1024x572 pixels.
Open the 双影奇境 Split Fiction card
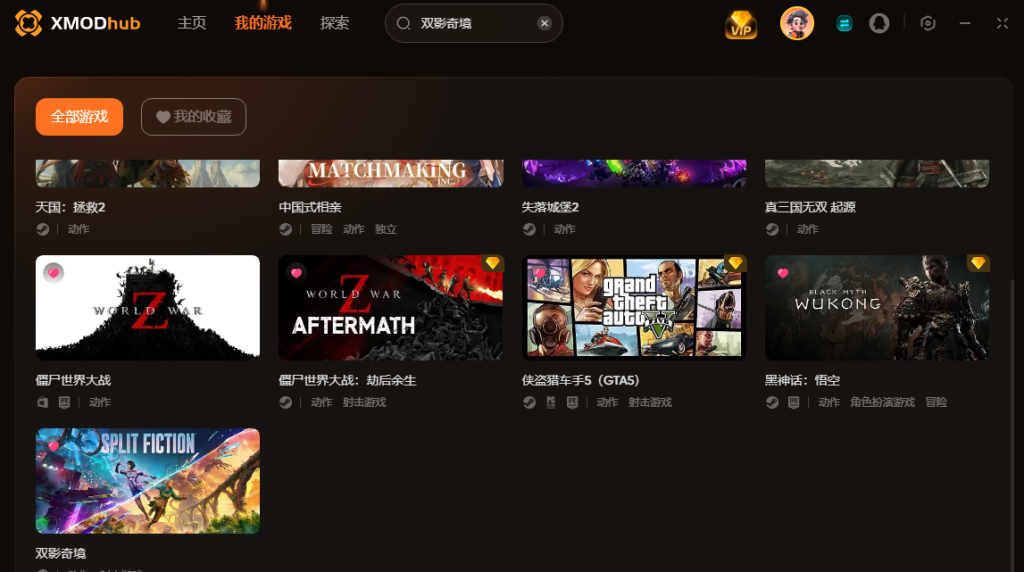[x=147, y=481]
